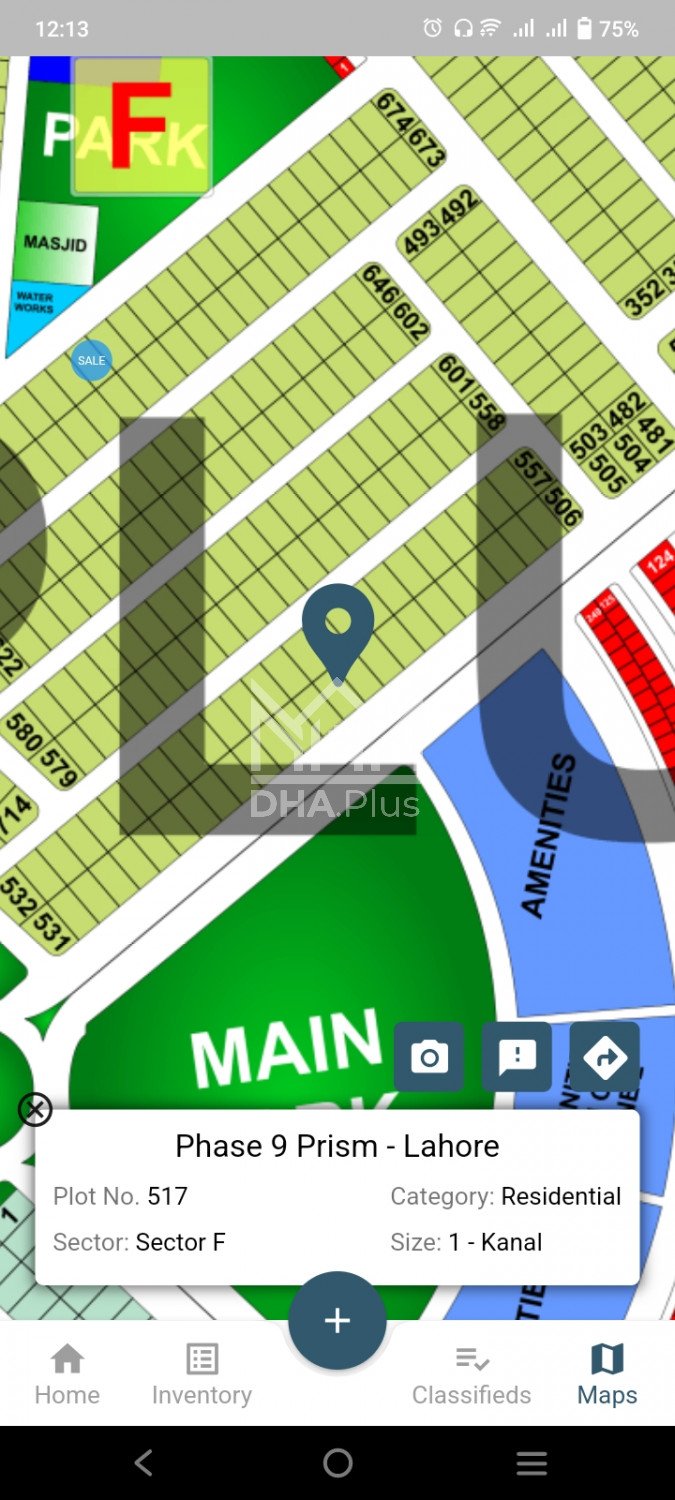The height and width of the screenshot is (1500, 675).
Task: Switch to the Inventory tab
Action: click(x=202, y=1375)
